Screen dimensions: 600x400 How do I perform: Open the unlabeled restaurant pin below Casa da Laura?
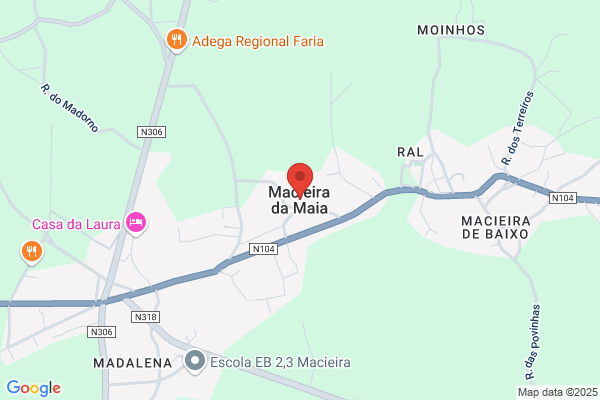pyautogui.click(x=32, y=253)
